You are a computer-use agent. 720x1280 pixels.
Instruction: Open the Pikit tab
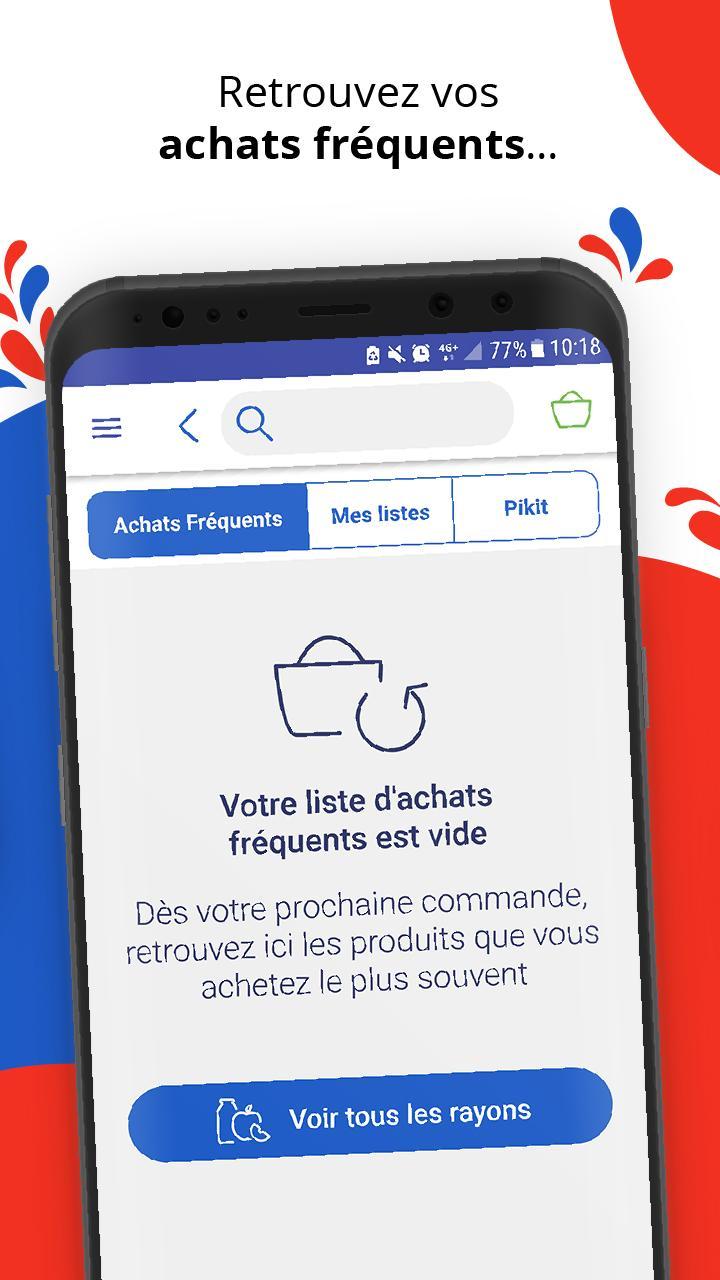pos(527,507)
